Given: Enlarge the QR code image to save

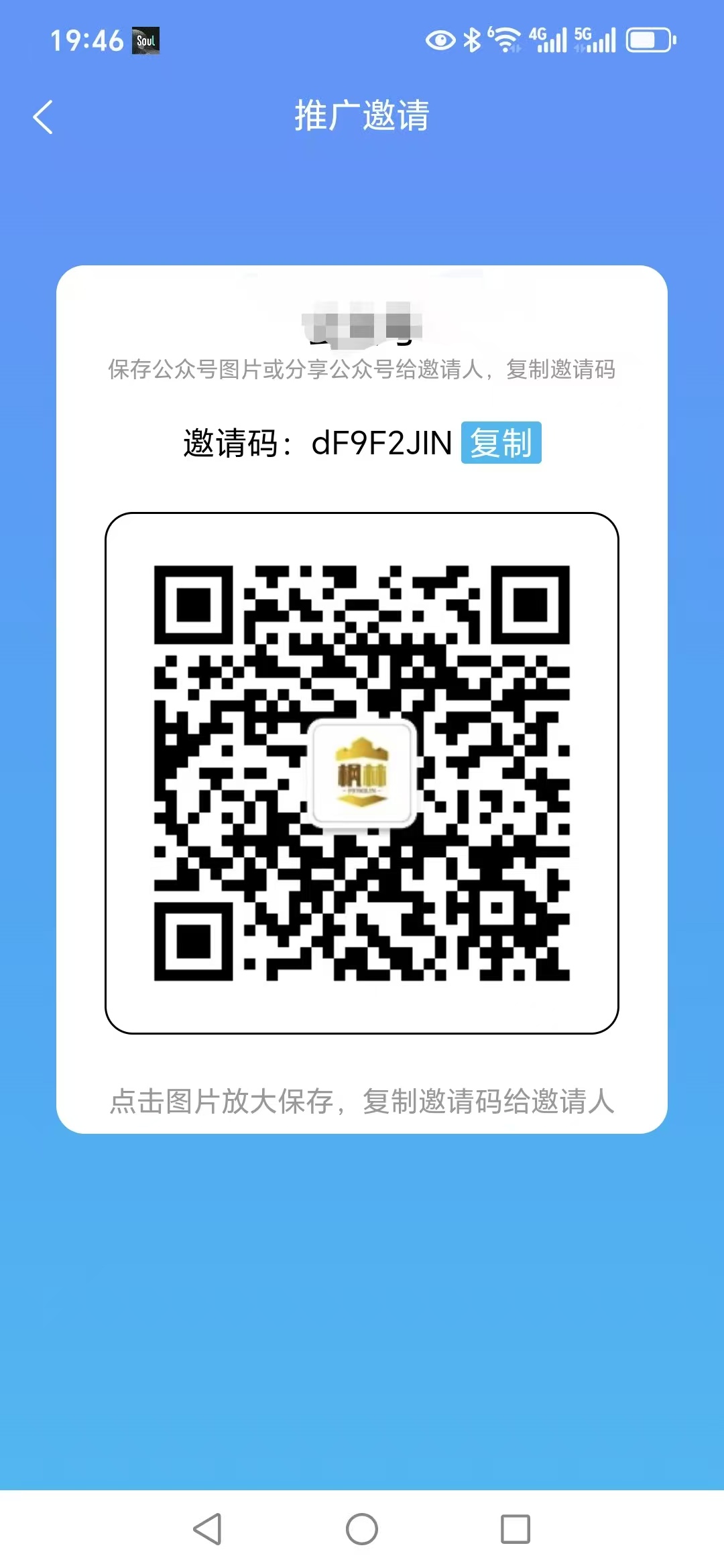Looking at the screenshot, I should tap(362, 773).
